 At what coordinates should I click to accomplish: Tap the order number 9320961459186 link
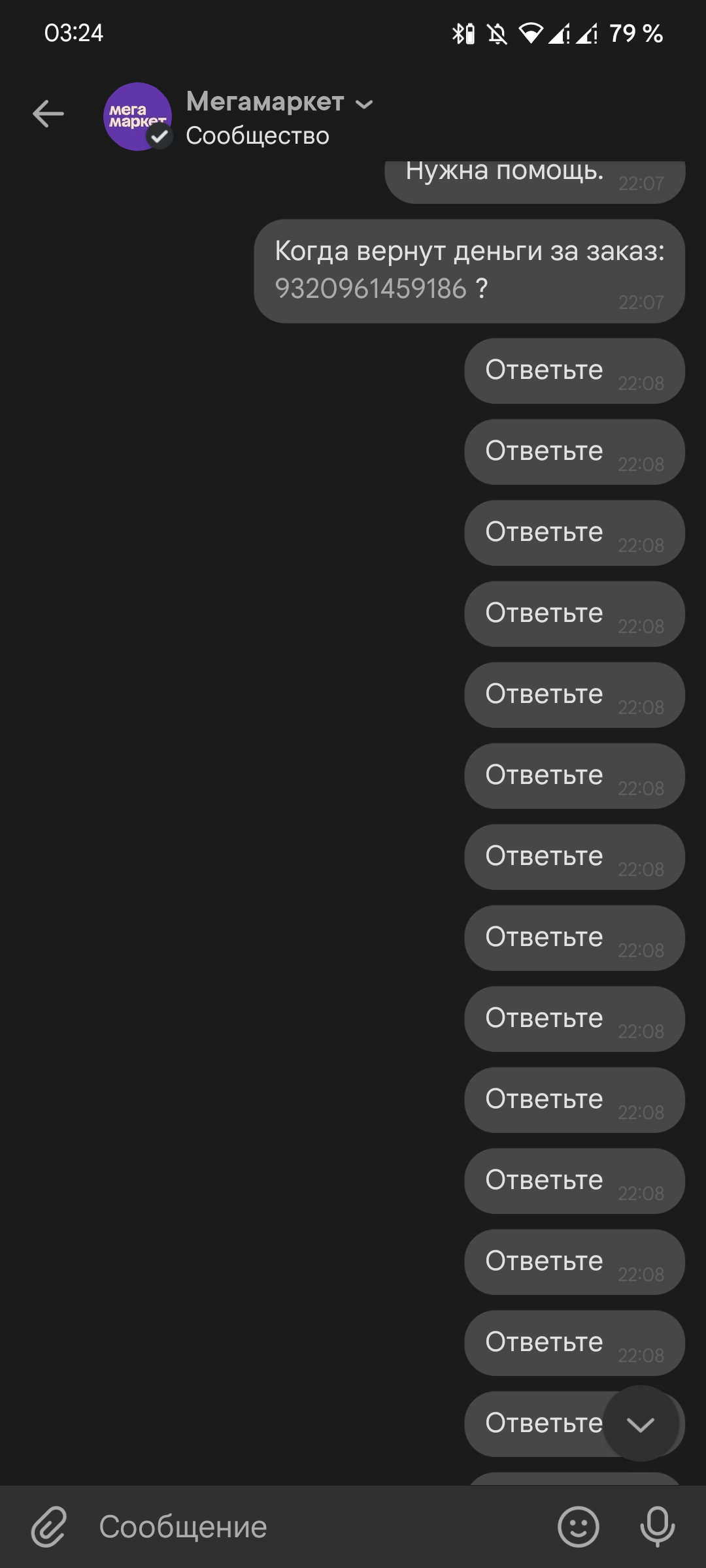371,289
